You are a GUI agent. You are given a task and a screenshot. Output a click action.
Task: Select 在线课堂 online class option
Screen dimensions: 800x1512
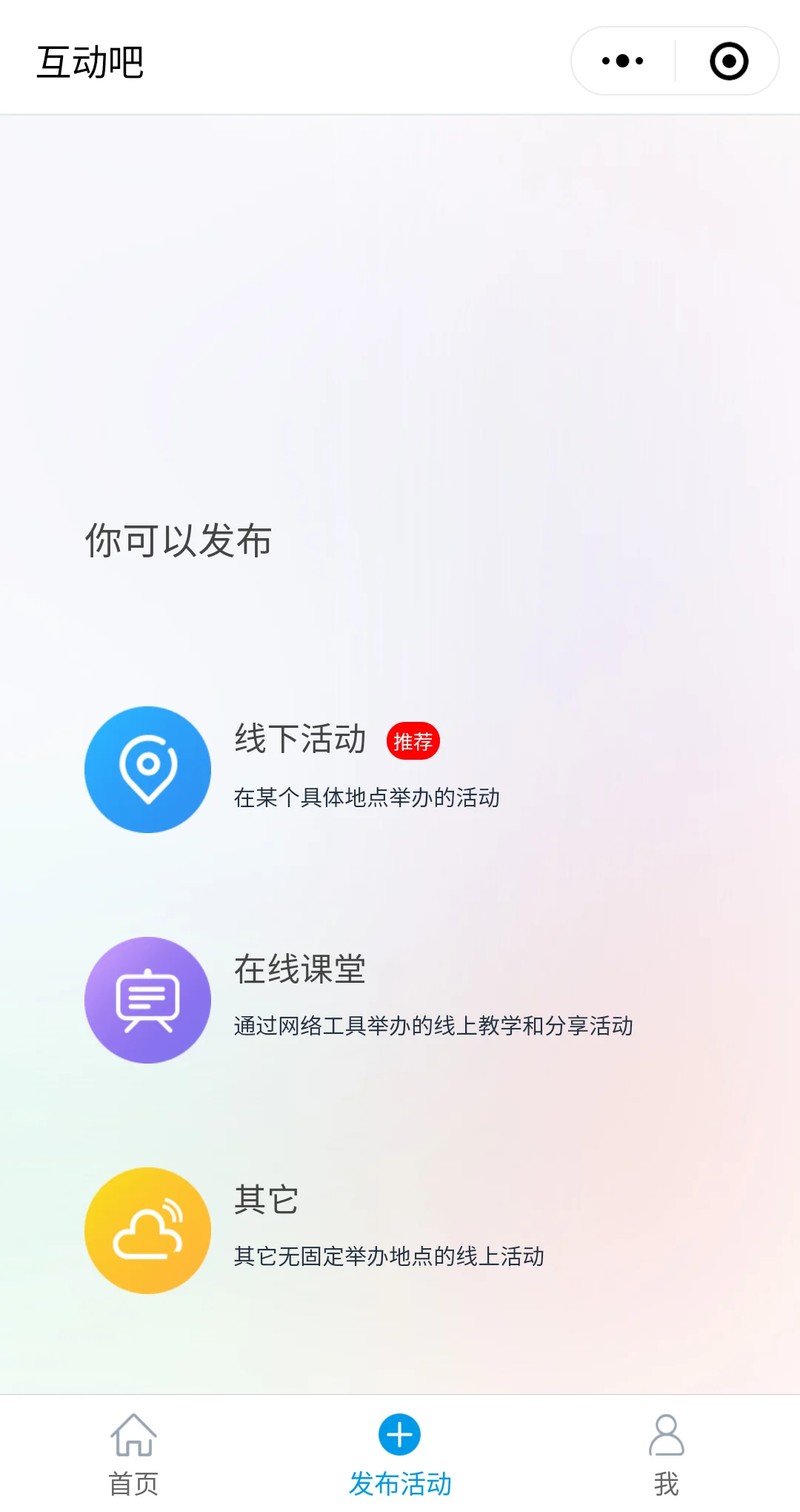(400, 1000)
